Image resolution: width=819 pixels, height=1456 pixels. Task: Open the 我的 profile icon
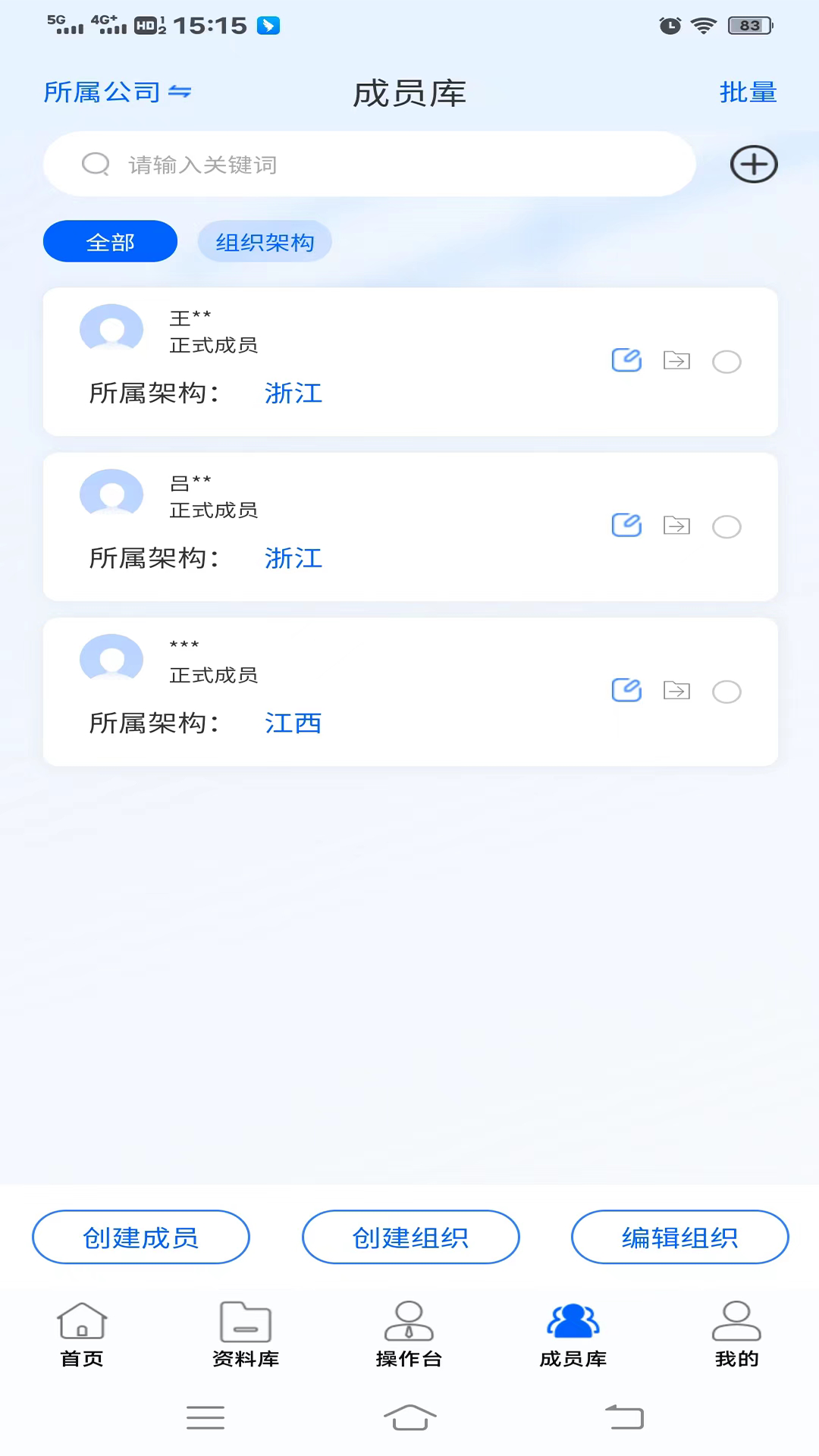click(736, 1322)
